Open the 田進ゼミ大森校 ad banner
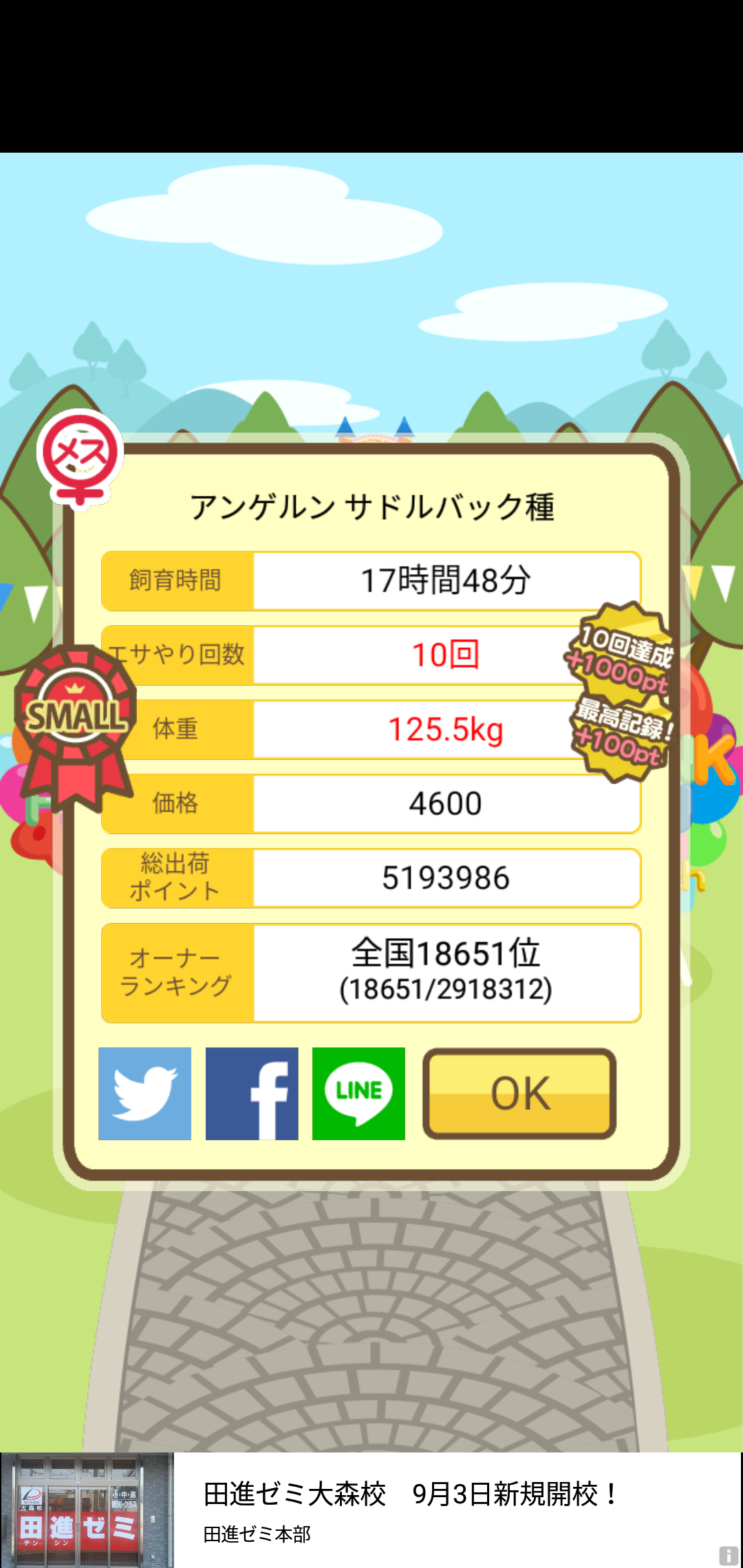 pyautogui.click(x=371, y=1510)
